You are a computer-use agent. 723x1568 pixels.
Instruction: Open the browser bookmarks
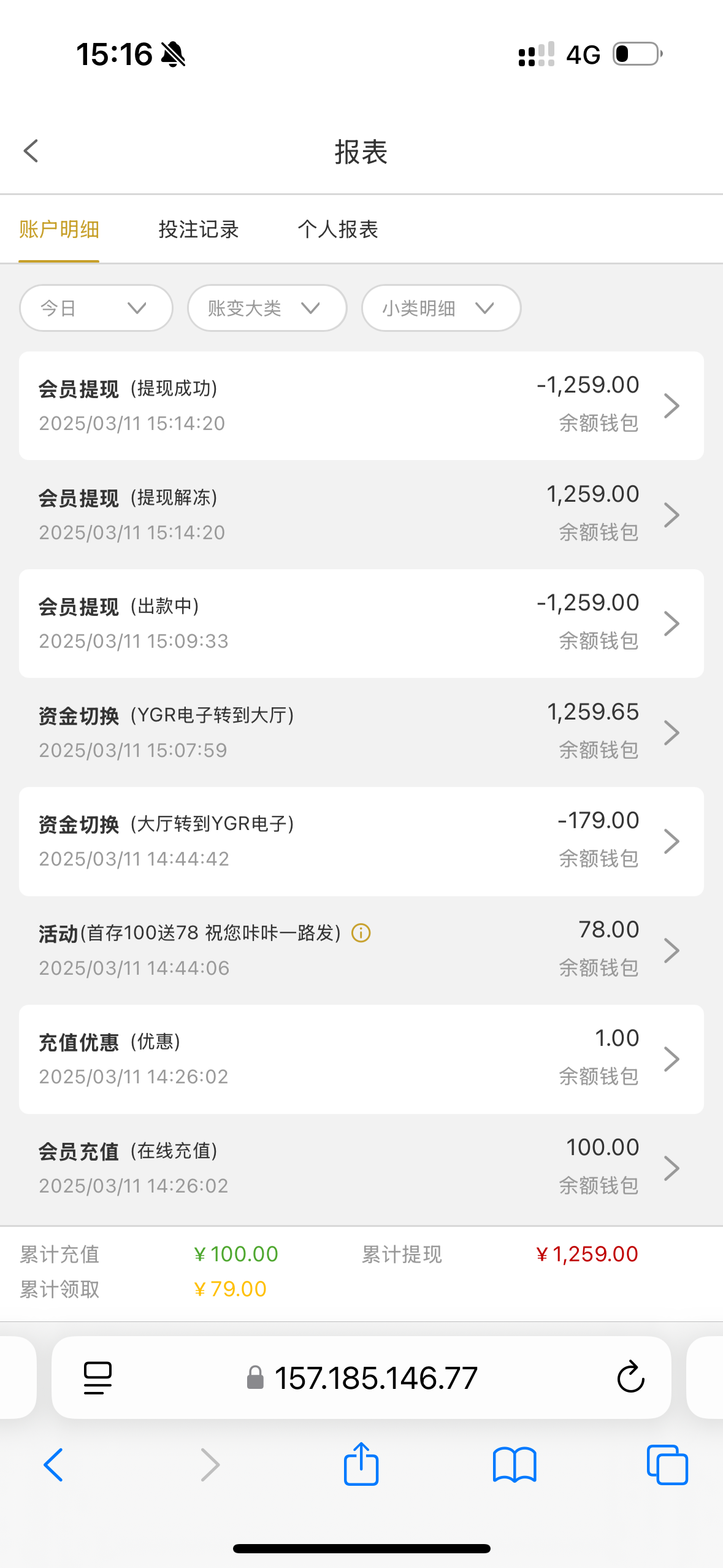point(514,1465)
